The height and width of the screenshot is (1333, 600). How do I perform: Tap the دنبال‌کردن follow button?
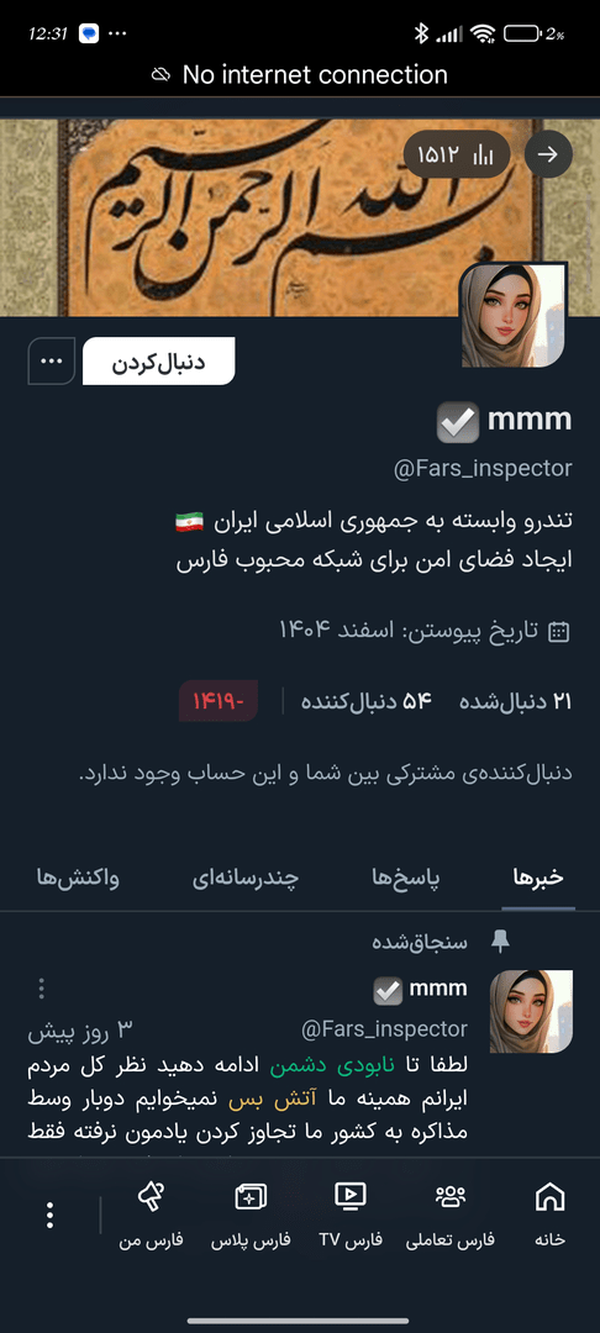point(158,362)
